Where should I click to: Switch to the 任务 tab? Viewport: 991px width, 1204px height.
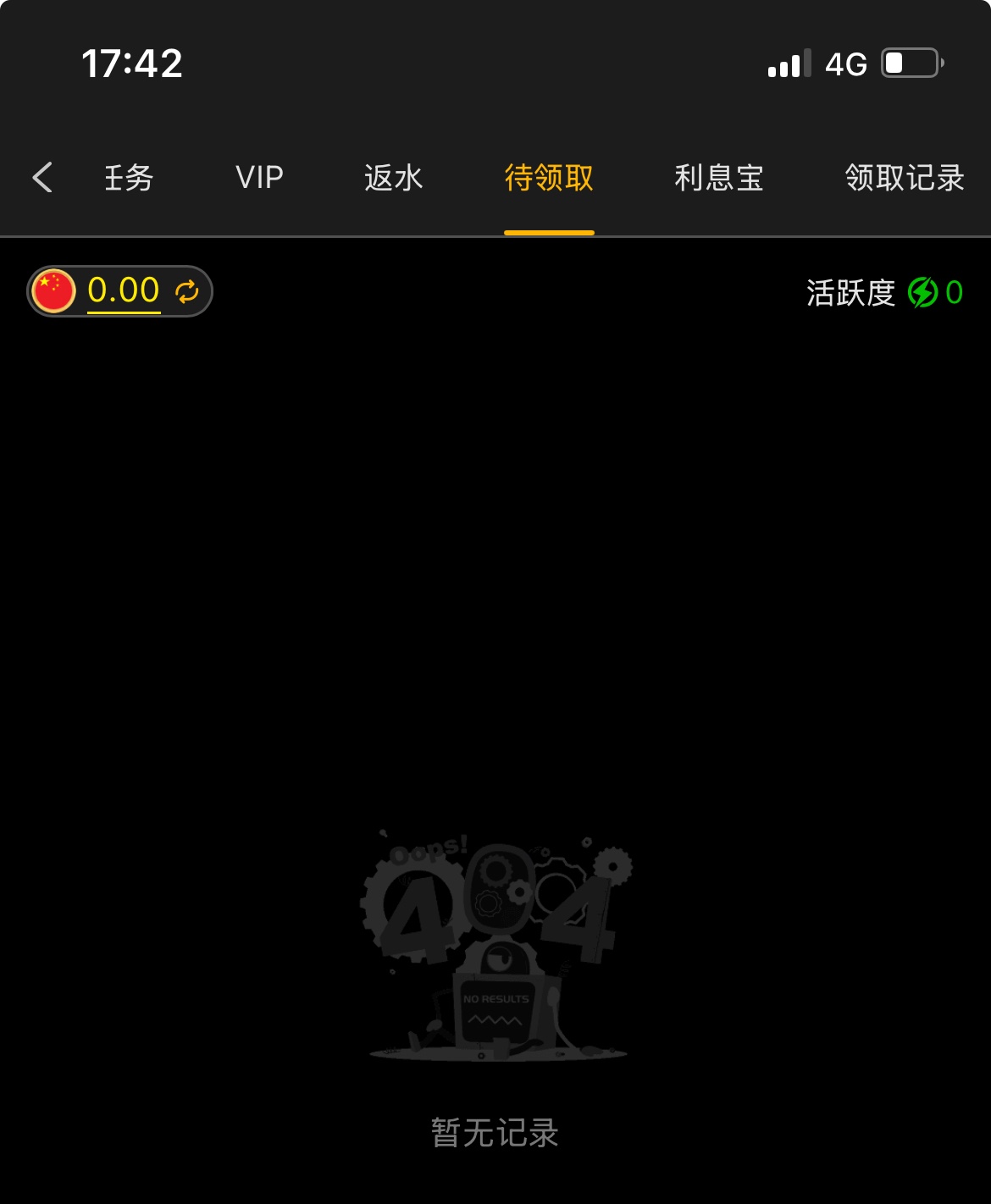pos(129,178)
